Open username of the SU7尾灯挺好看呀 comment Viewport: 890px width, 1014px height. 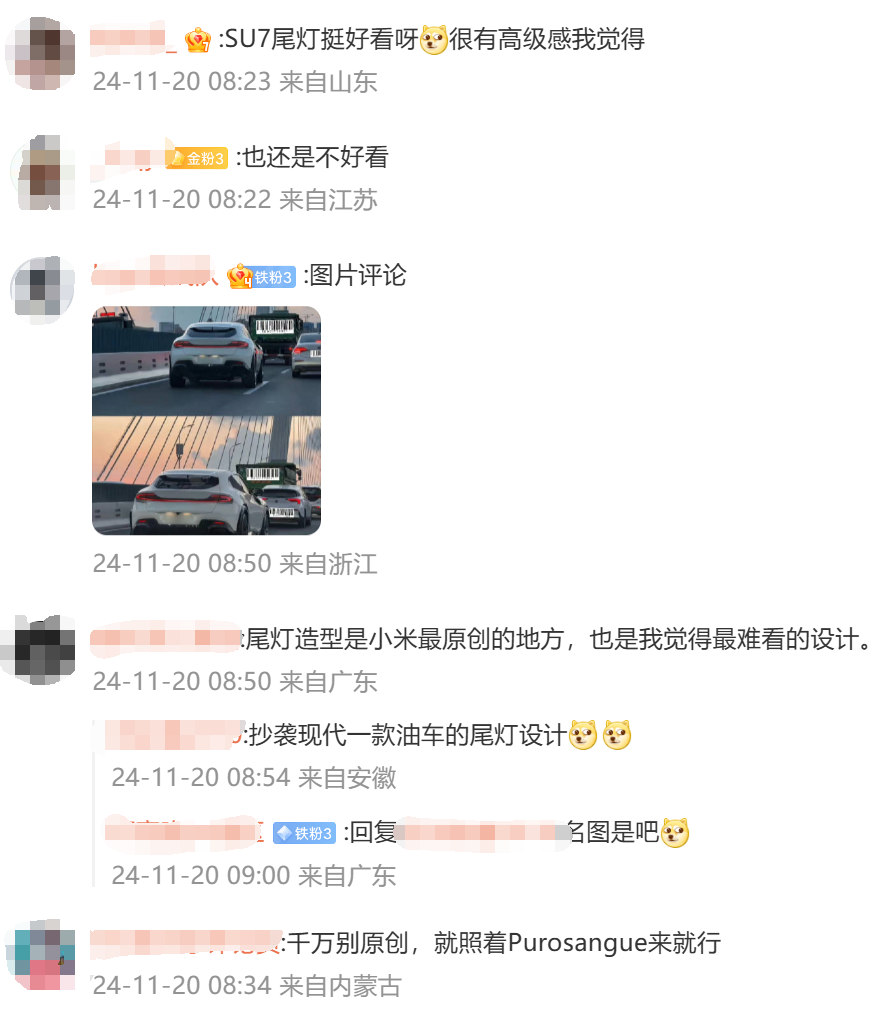[133, 41]
